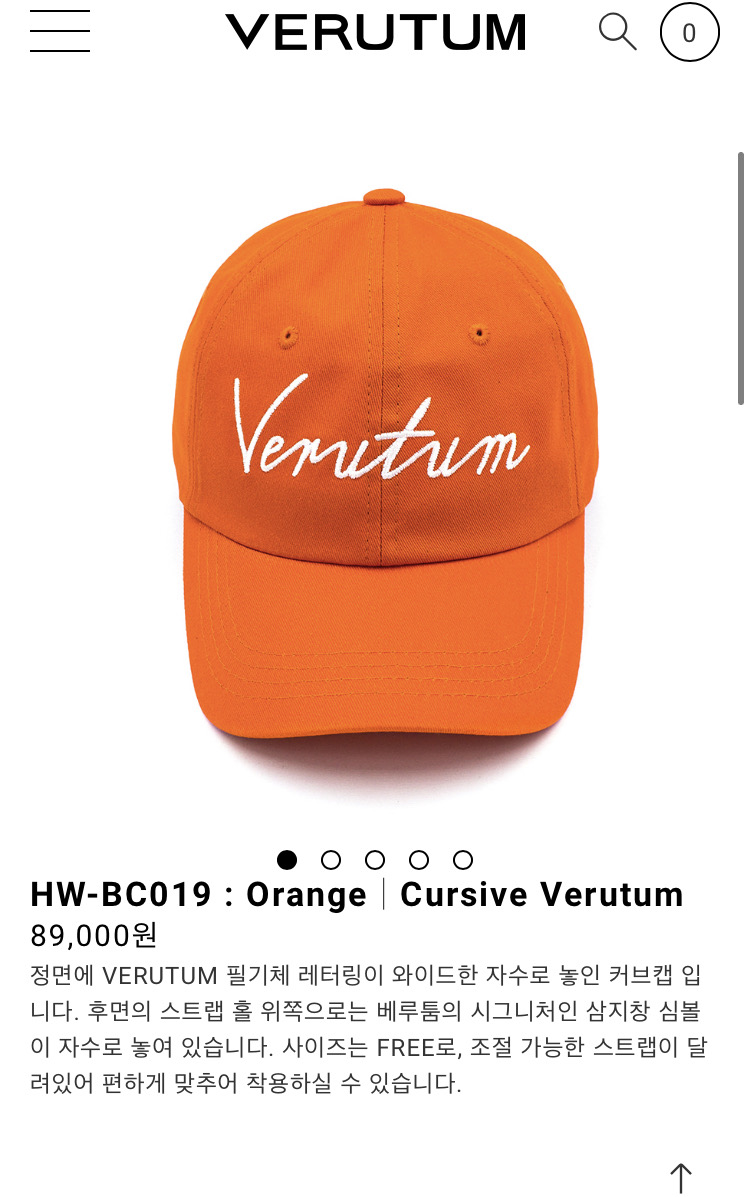Go to the fourth image dot

419,860
